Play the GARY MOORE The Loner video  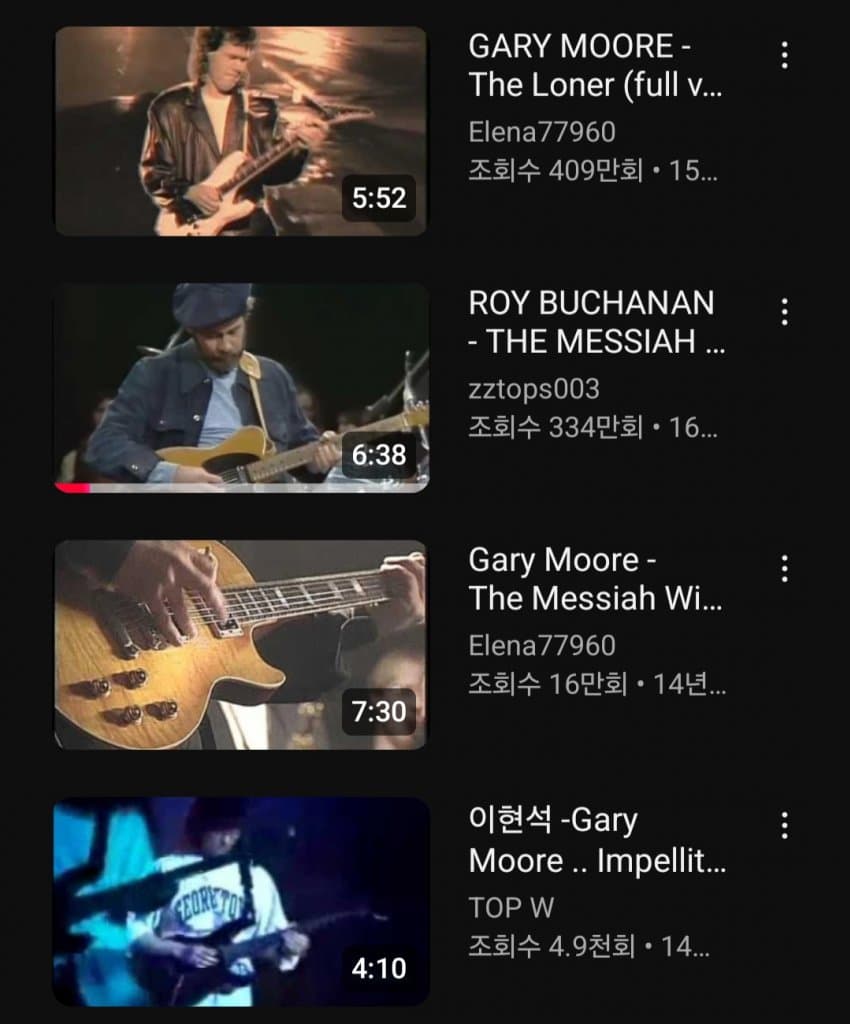(240, 131)
